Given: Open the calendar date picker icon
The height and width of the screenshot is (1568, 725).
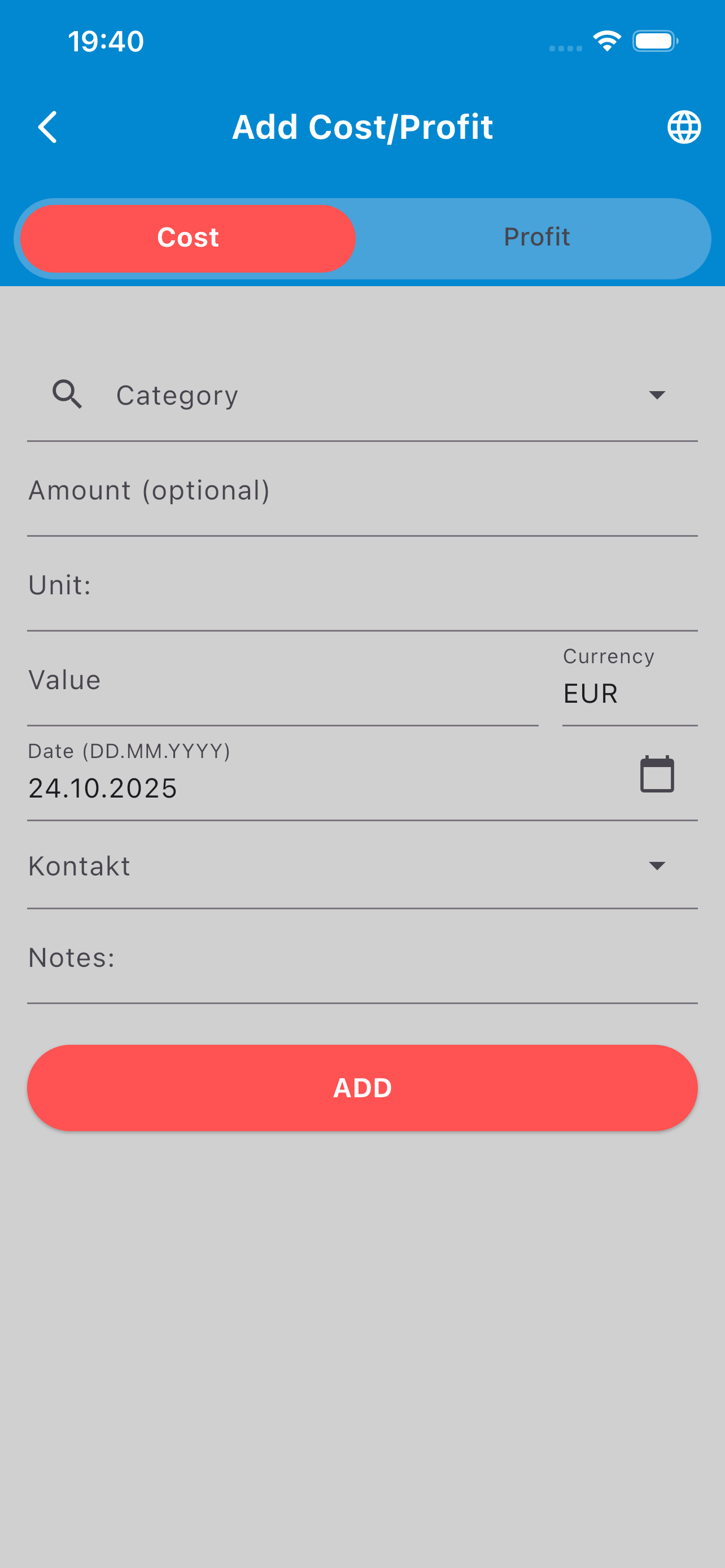Looking at the screenshot, I should [x=657, y=774].
